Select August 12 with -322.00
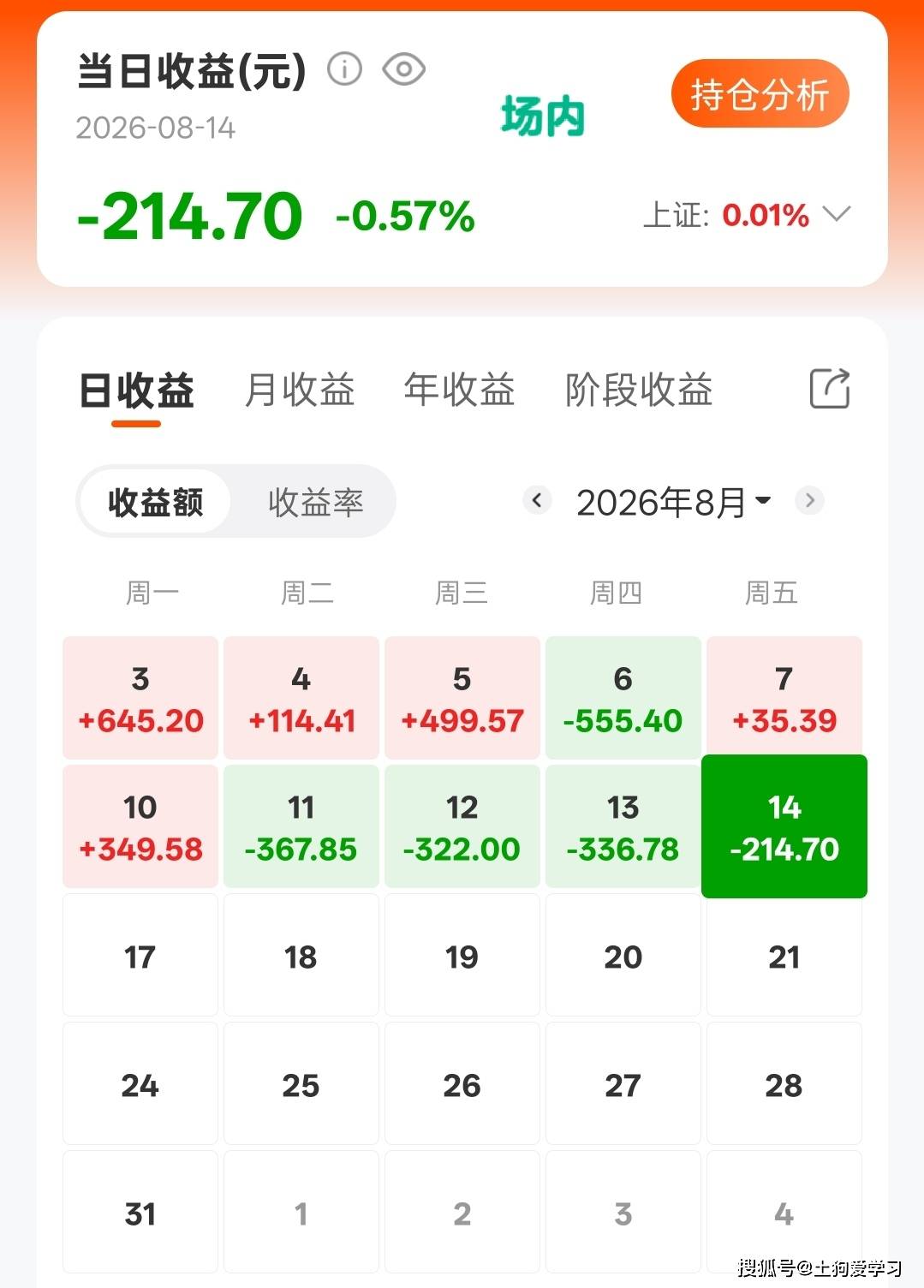 tap(462, 826)
